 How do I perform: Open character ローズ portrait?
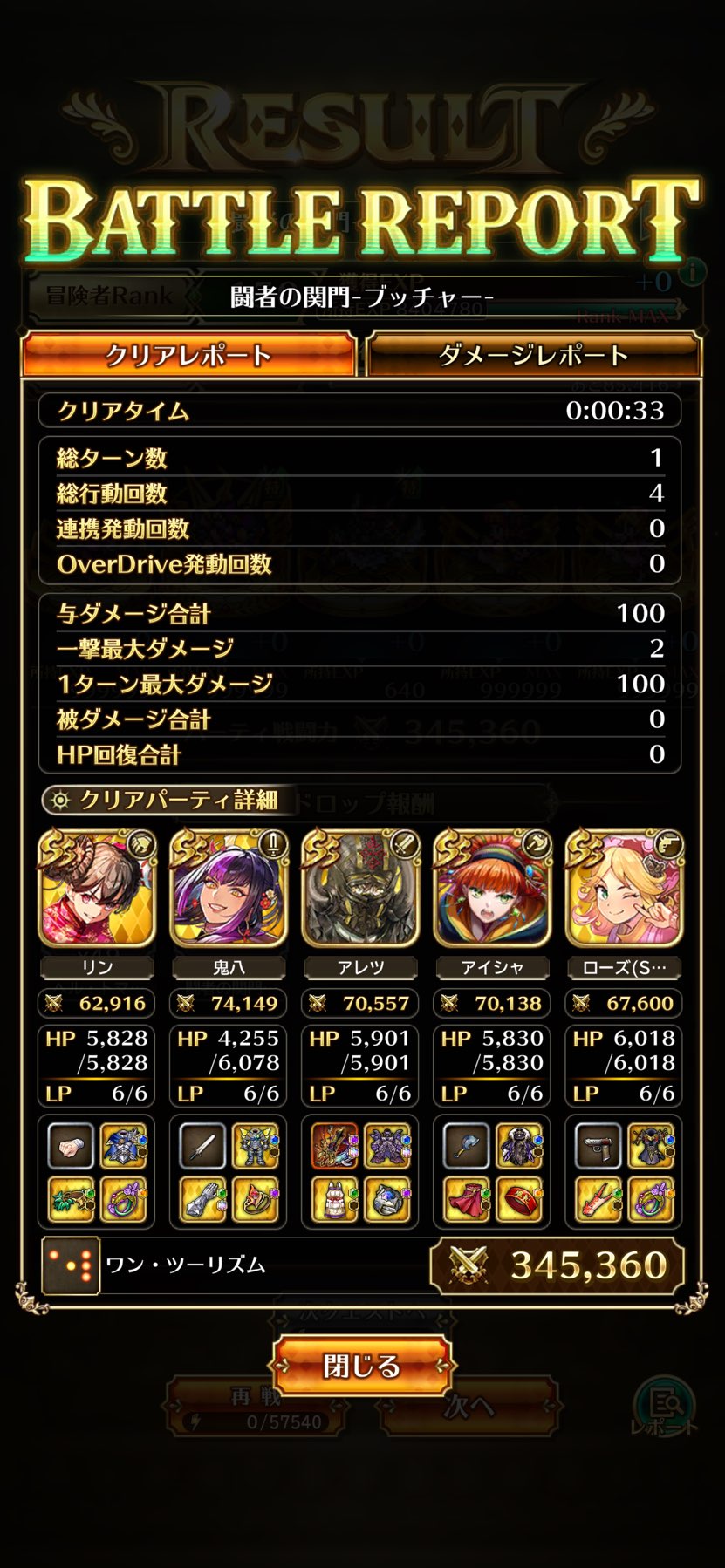pos(624,890)
